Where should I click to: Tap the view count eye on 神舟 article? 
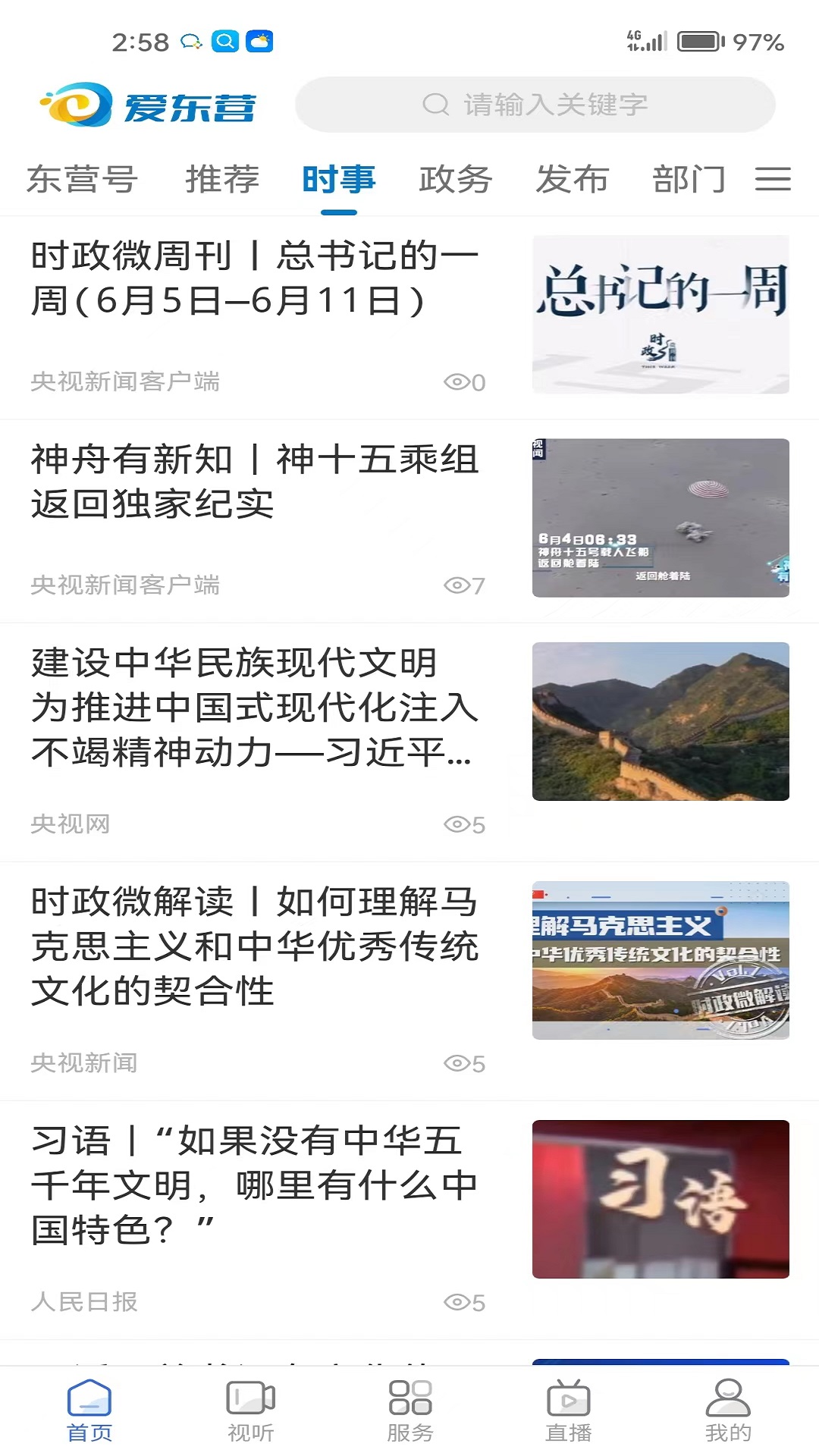458,586
